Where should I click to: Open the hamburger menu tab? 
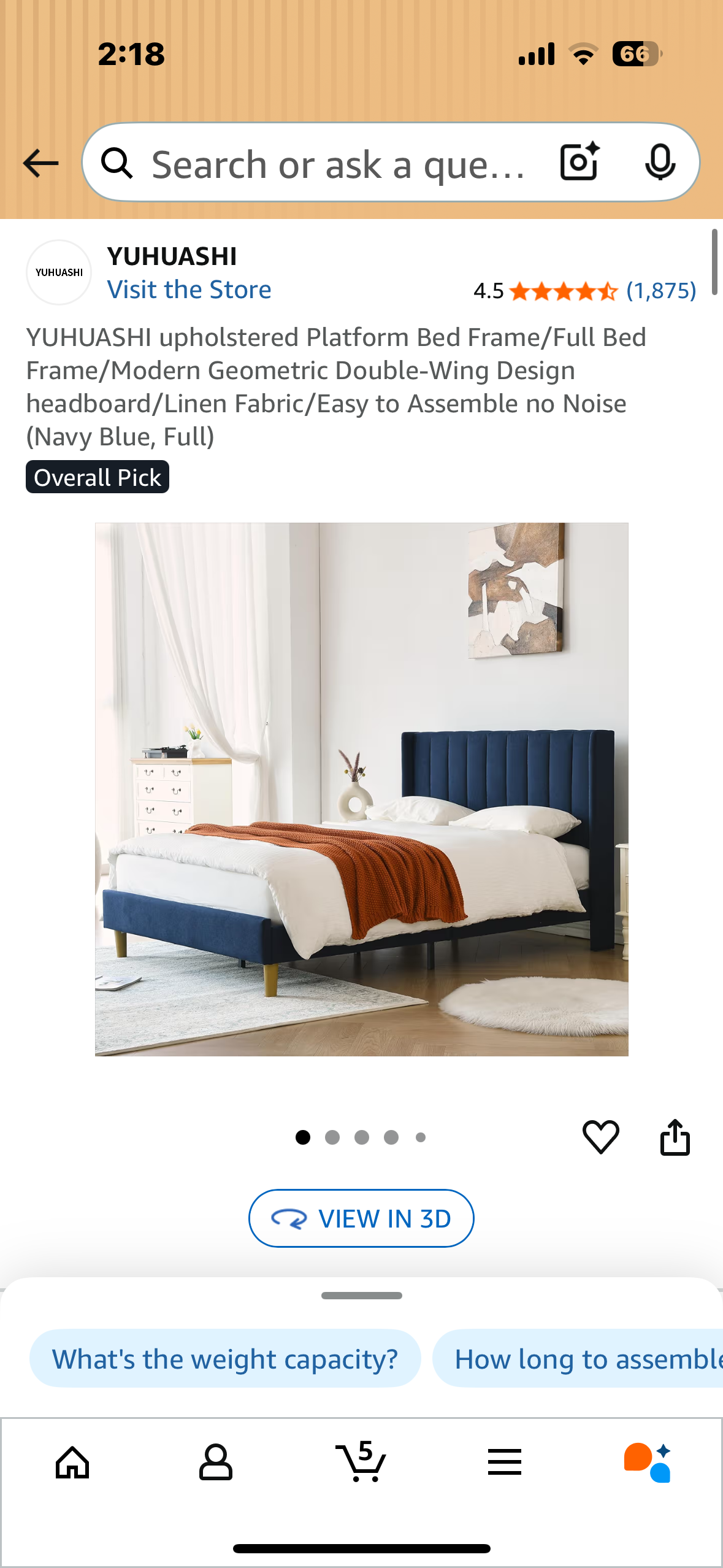(505, 1462)
